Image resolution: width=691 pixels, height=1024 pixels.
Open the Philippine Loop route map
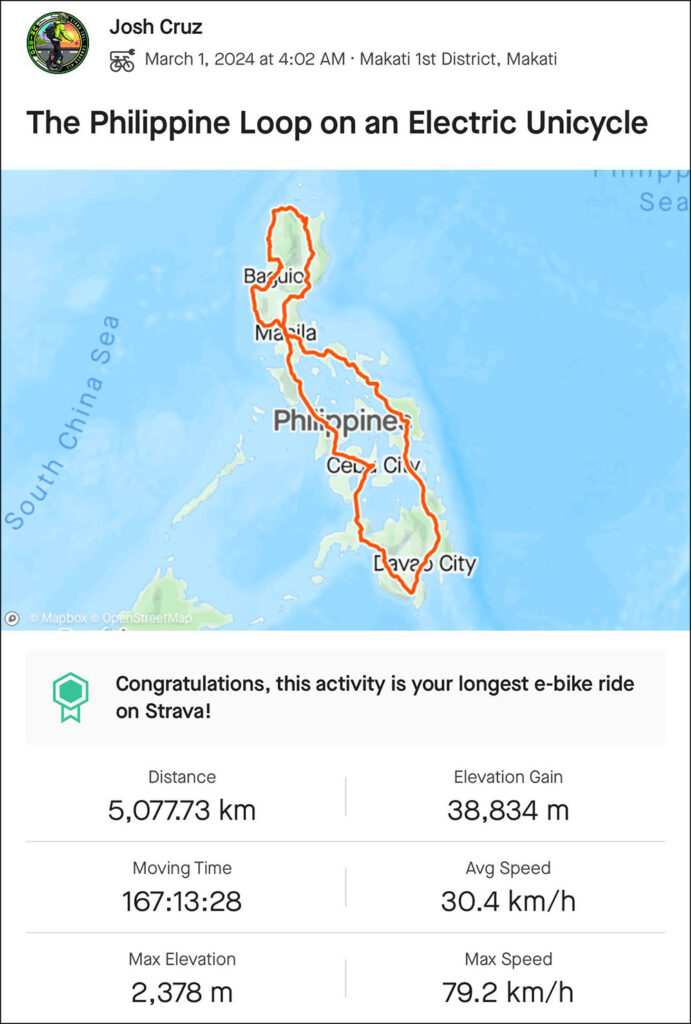click(x=345, y=400)
